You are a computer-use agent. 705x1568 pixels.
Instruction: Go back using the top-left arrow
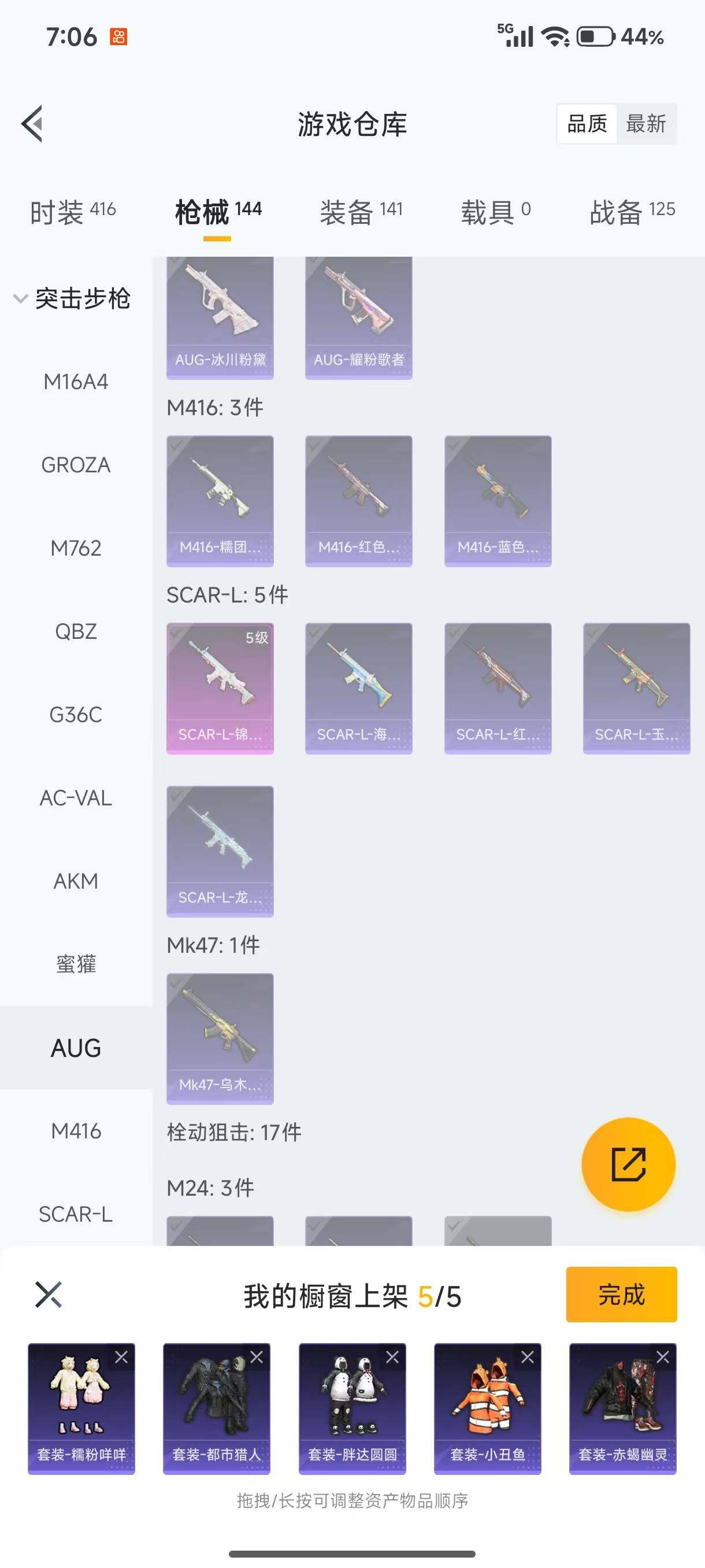click(x=32, y=124)
